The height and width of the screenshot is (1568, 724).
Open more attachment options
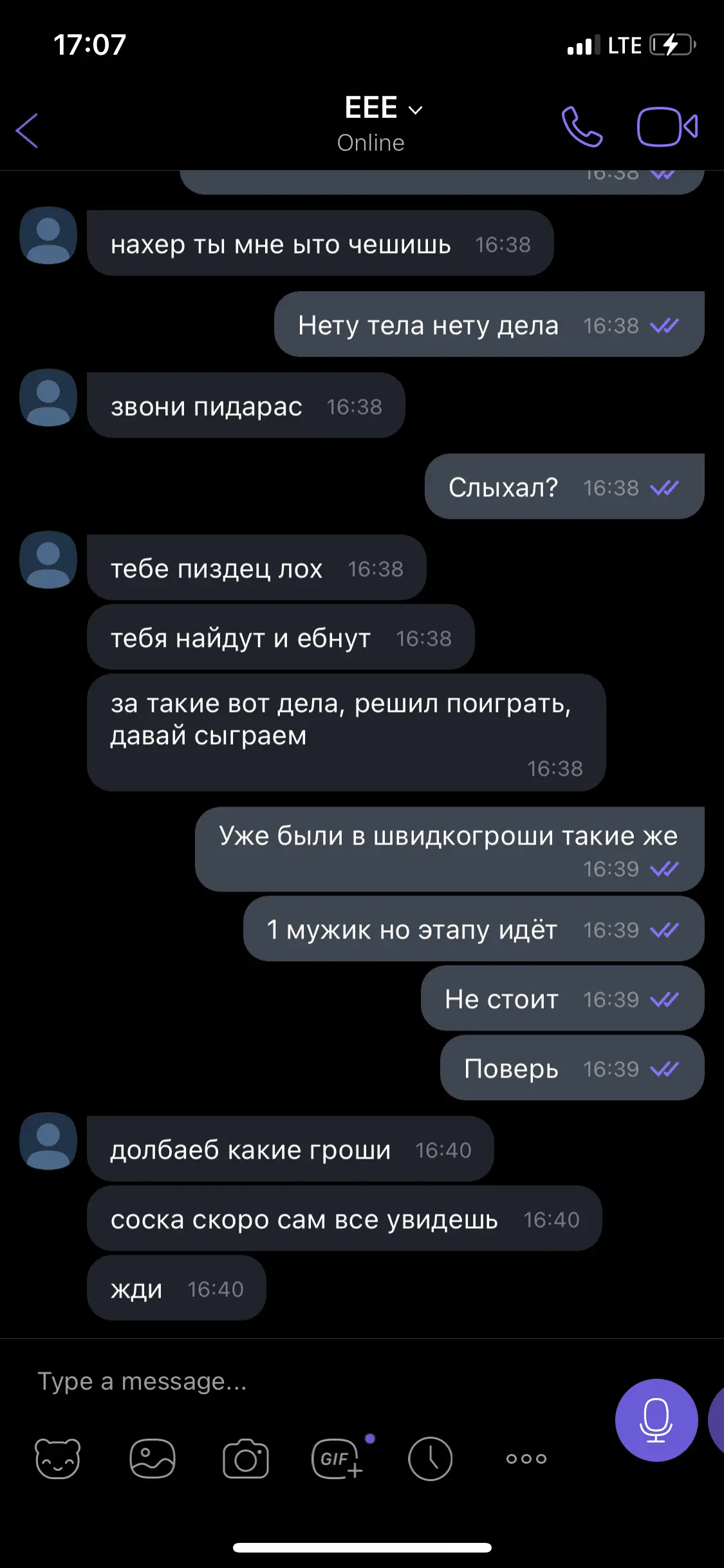click(x=526, y=1459)
